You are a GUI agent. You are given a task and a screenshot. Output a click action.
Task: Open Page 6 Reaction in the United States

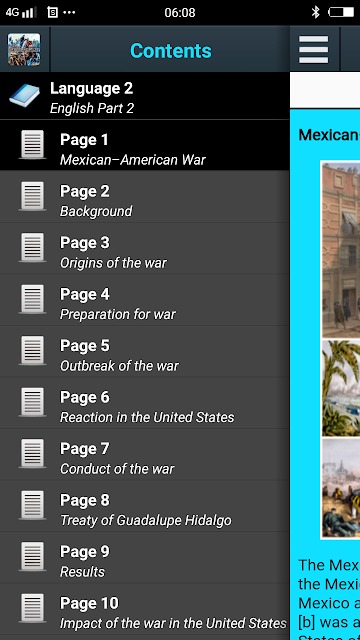coord(144,402)
